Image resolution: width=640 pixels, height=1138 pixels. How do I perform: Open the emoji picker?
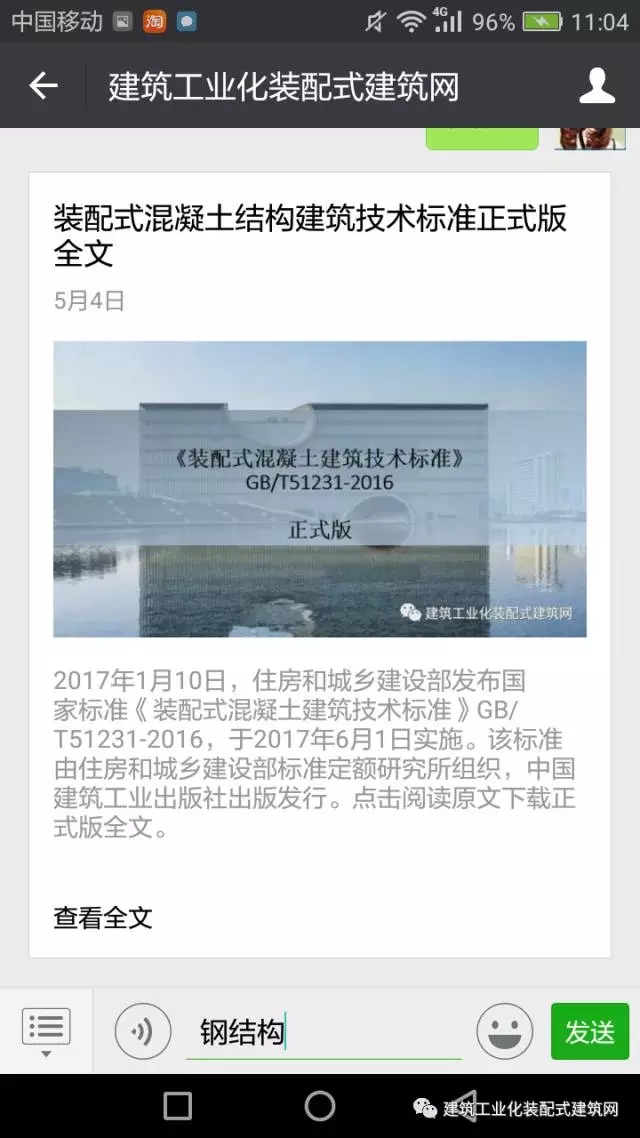coord(504,1031)
